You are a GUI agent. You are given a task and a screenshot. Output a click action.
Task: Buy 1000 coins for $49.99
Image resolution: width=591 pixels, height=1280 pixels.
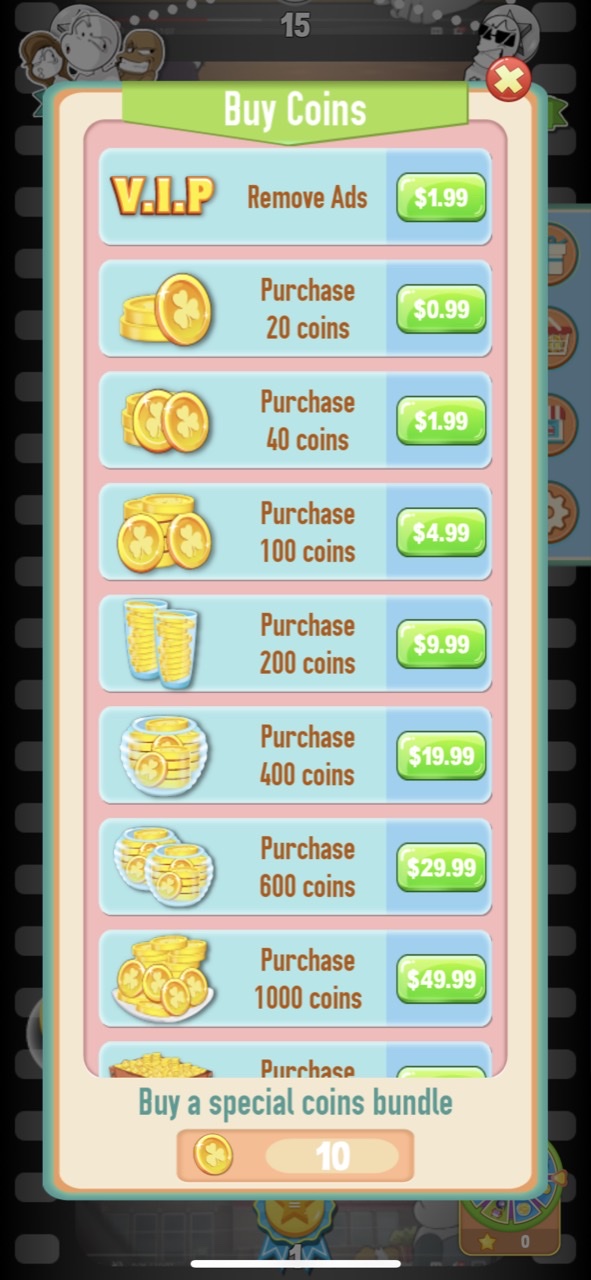(441, 979)
